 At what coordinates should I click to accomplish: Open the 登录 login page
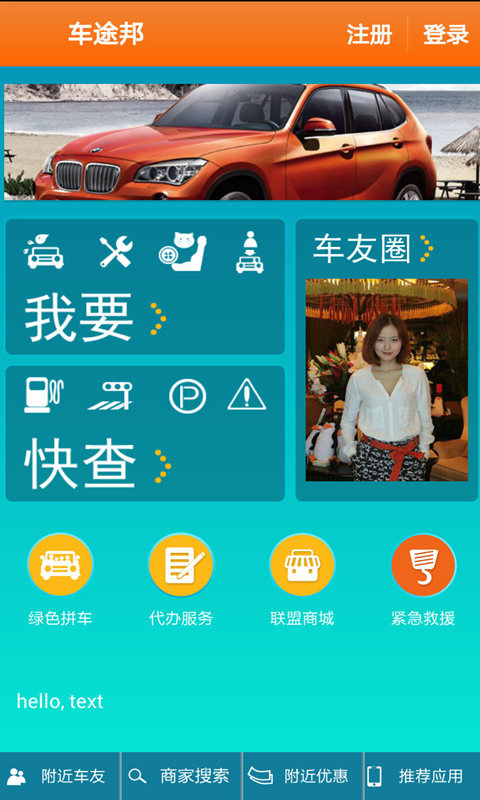point(446,34)
